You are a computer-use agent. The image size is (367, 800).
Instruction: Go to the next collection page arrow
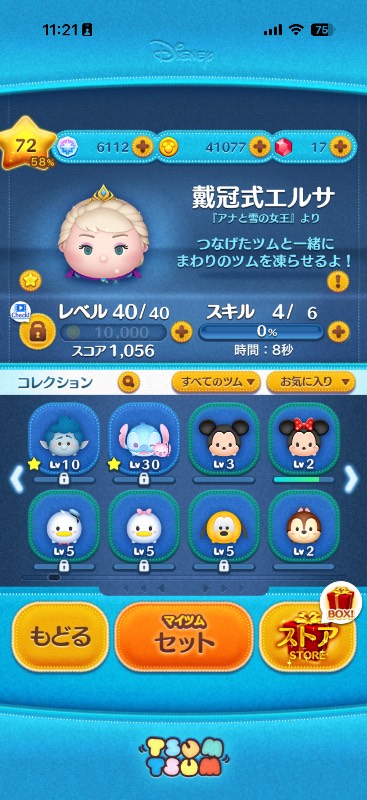coord(351,480)
